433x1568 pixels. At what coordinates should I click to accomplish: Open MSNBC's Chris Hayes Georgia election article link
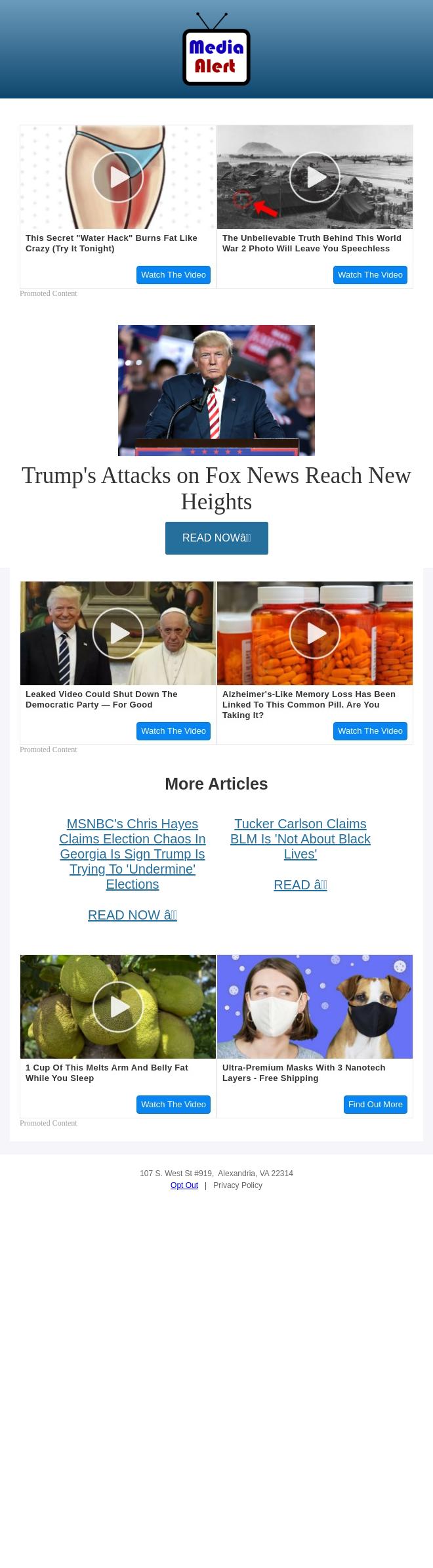pyautogui.click(x=133, y=854)
